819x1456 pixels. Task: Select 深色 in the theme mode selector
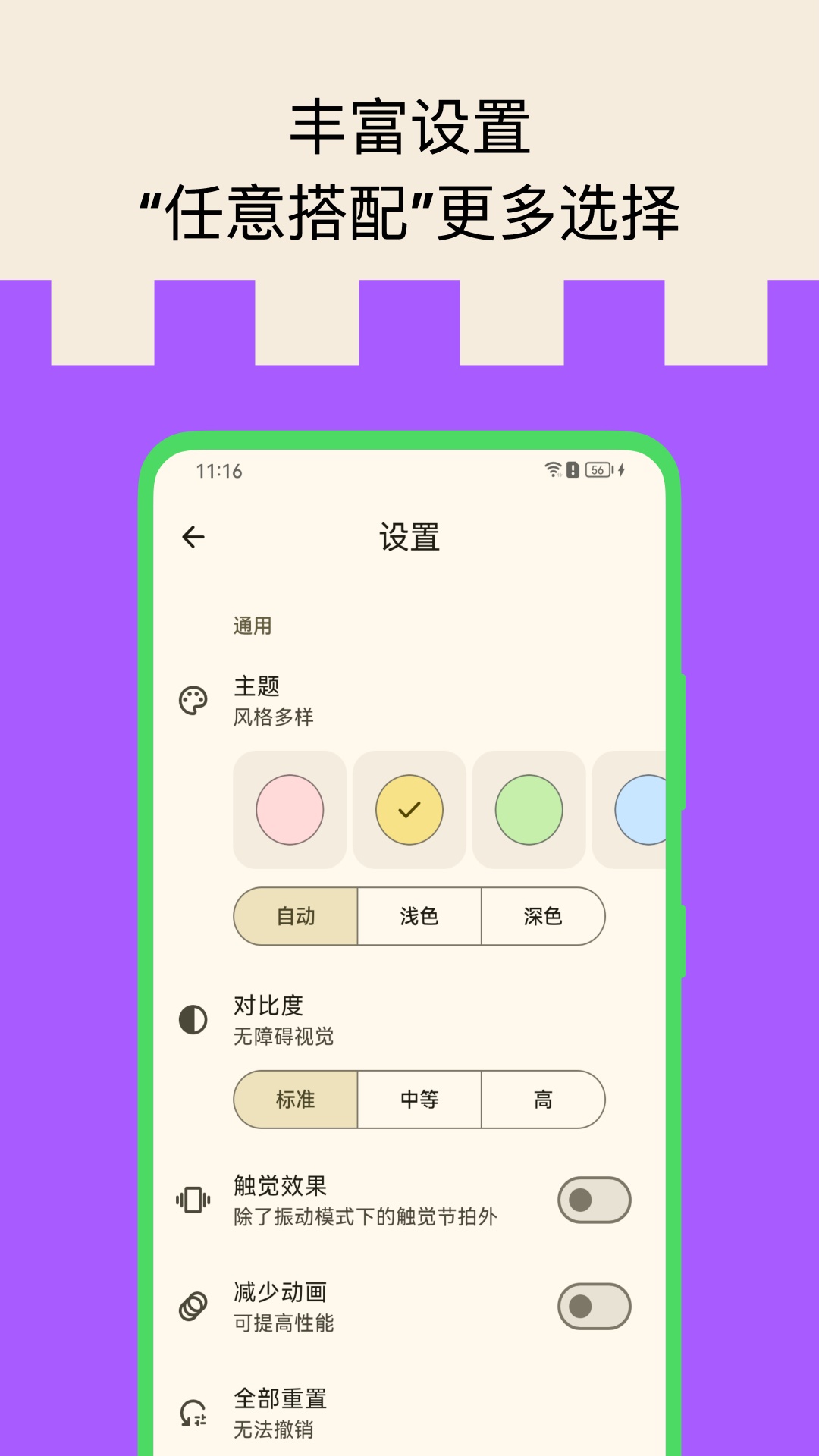pyautogui.click(x=543, y=917)
